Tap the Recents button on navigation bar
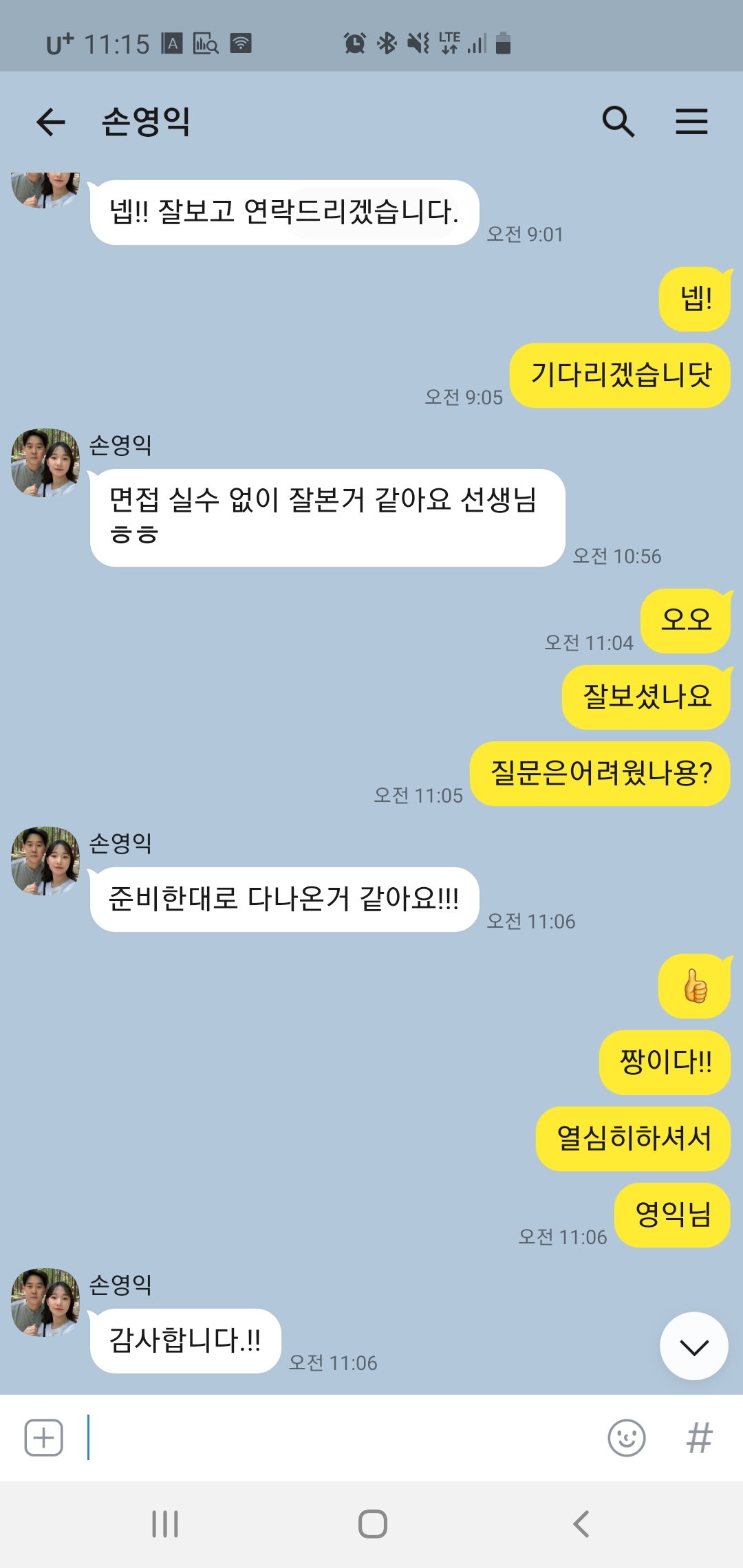The width and height of the screenshot is (743, 1568). point(164,1521)
